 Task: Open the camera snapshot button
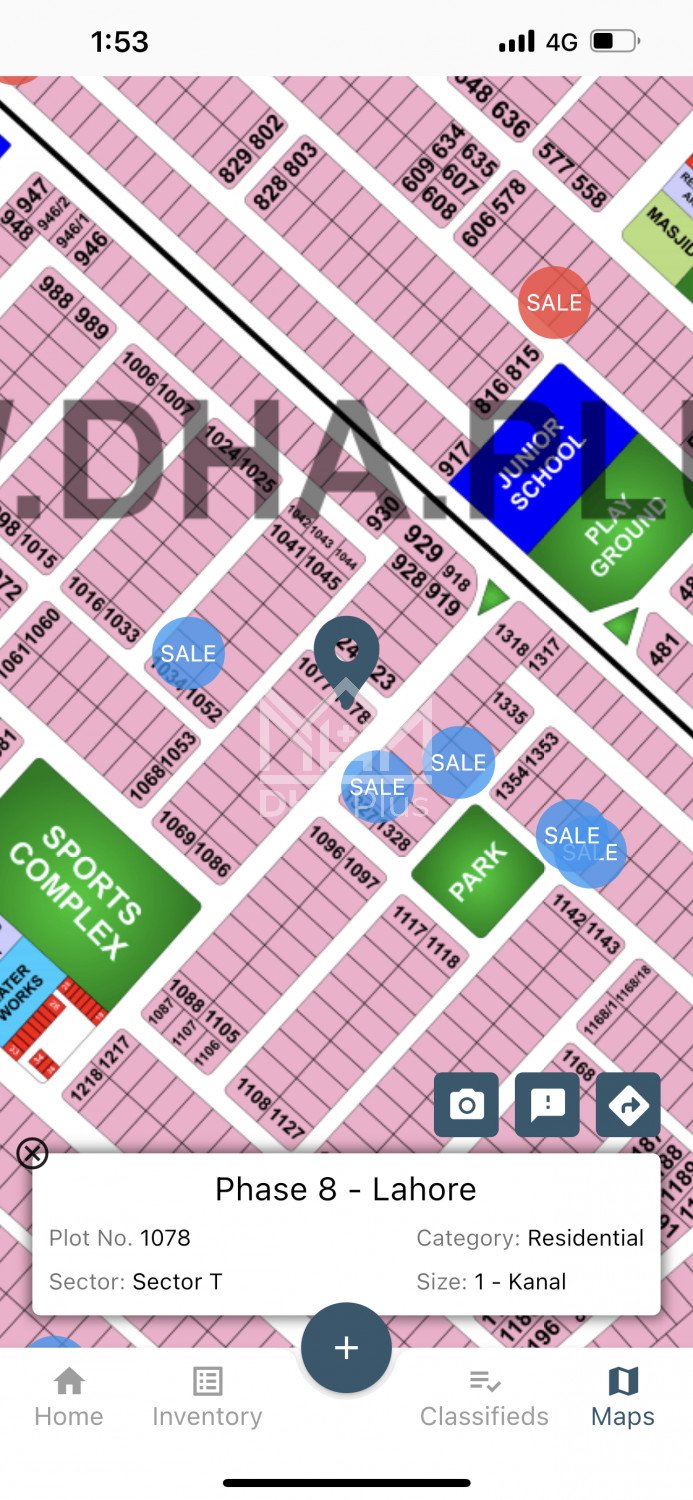point(466,1105)
